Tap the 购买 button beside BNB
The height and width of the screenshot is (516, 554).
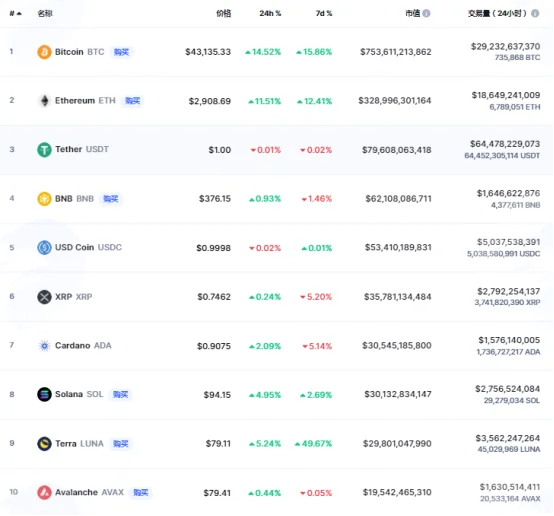click(x=111, y=199)
